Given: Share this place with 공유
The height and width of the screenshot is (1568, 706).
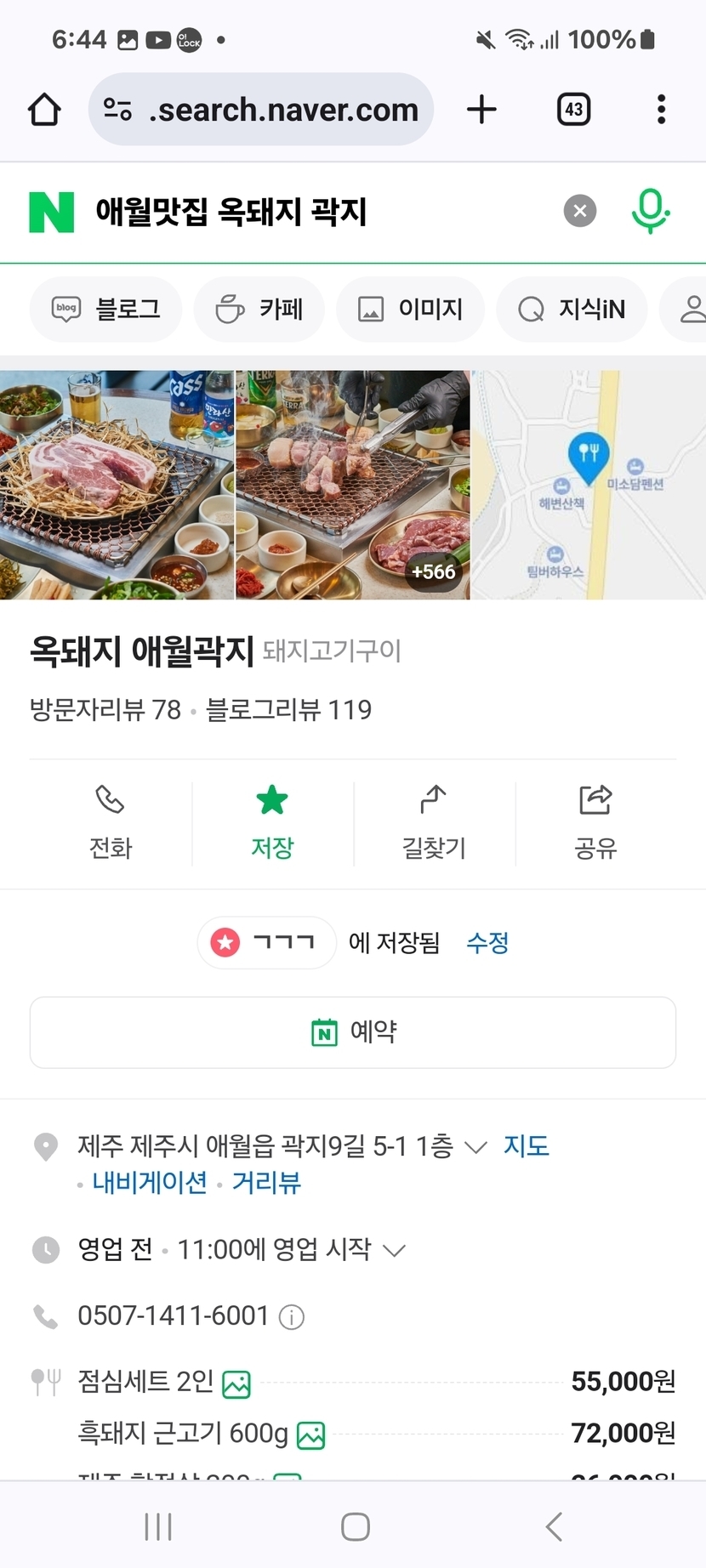Looking at the screenshot, I should click(x=595, y=822).
